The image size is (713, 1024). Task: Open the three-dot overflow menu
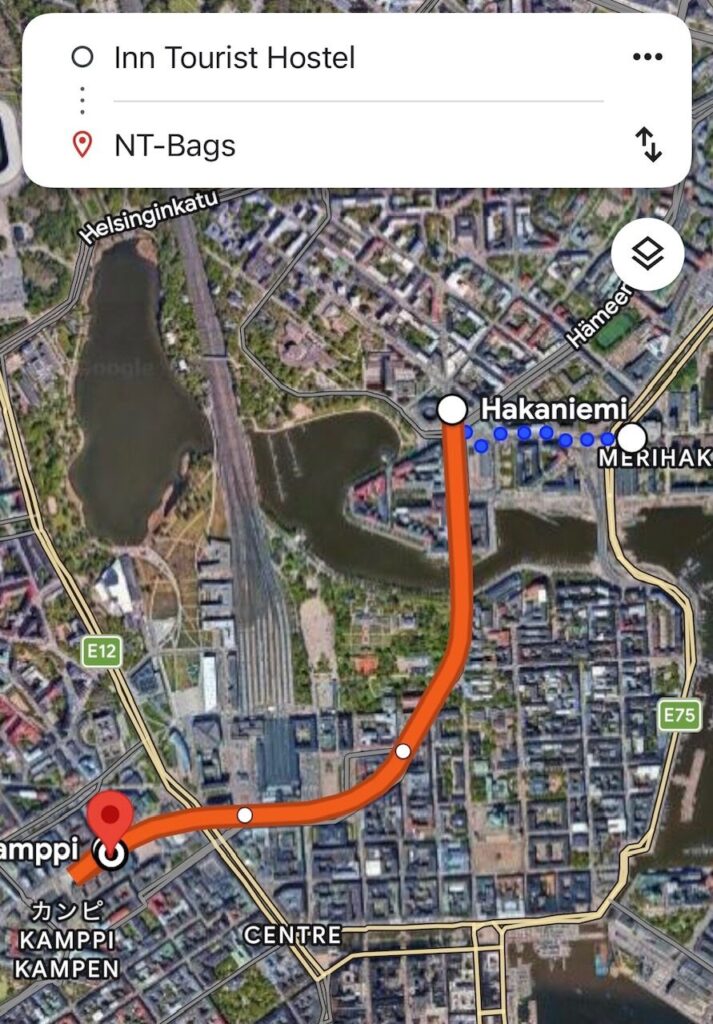(x=648, y=57)
